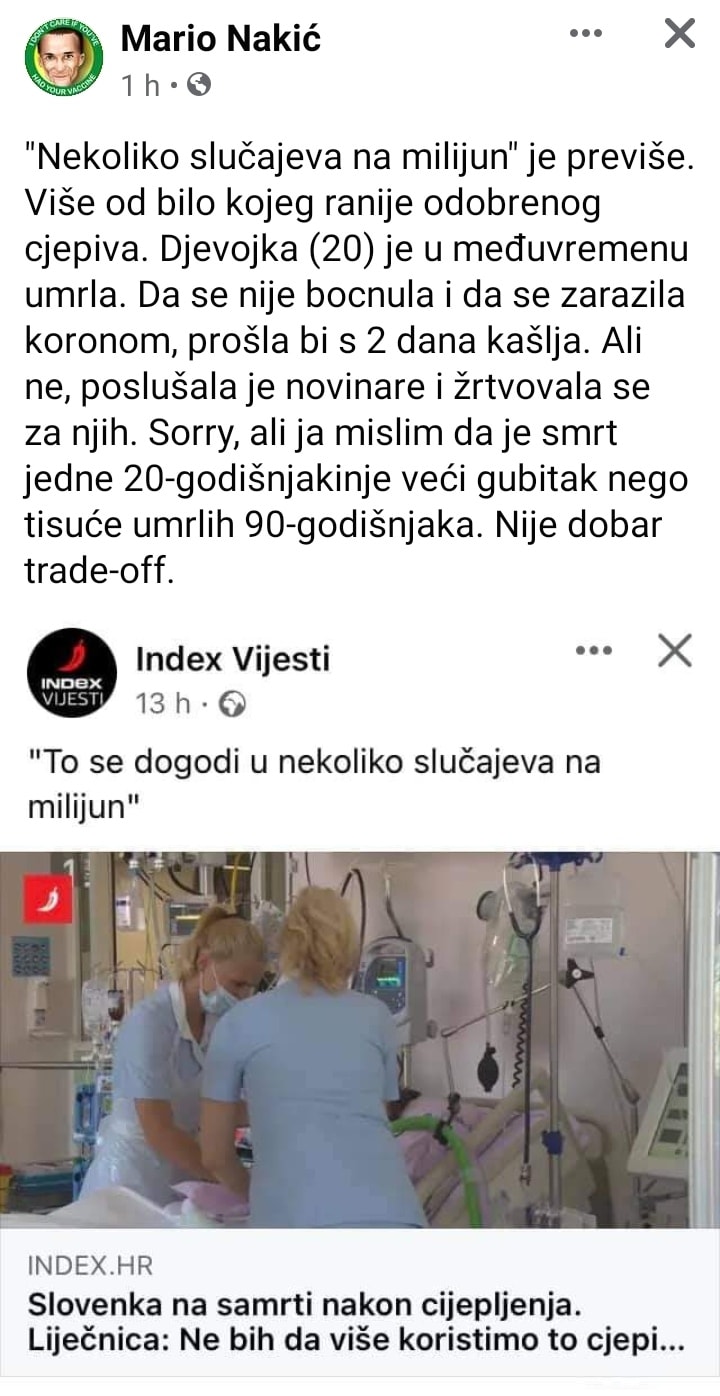Open Mario Nakić's profile picture
Screen dimensions: 720x1396
(x=63, y=56)
